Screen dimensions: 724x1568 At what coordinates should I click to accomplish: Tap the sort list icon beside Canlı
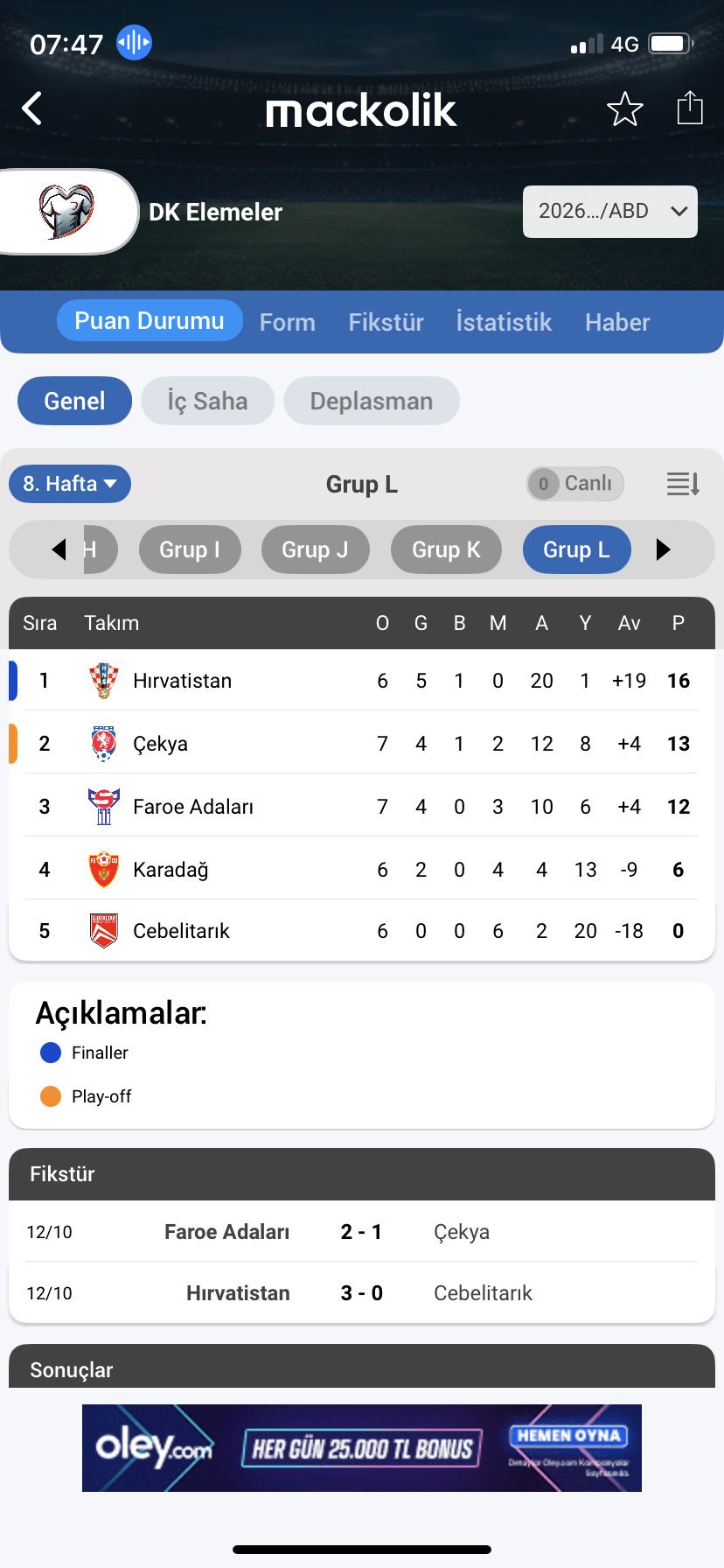(682, 484)
